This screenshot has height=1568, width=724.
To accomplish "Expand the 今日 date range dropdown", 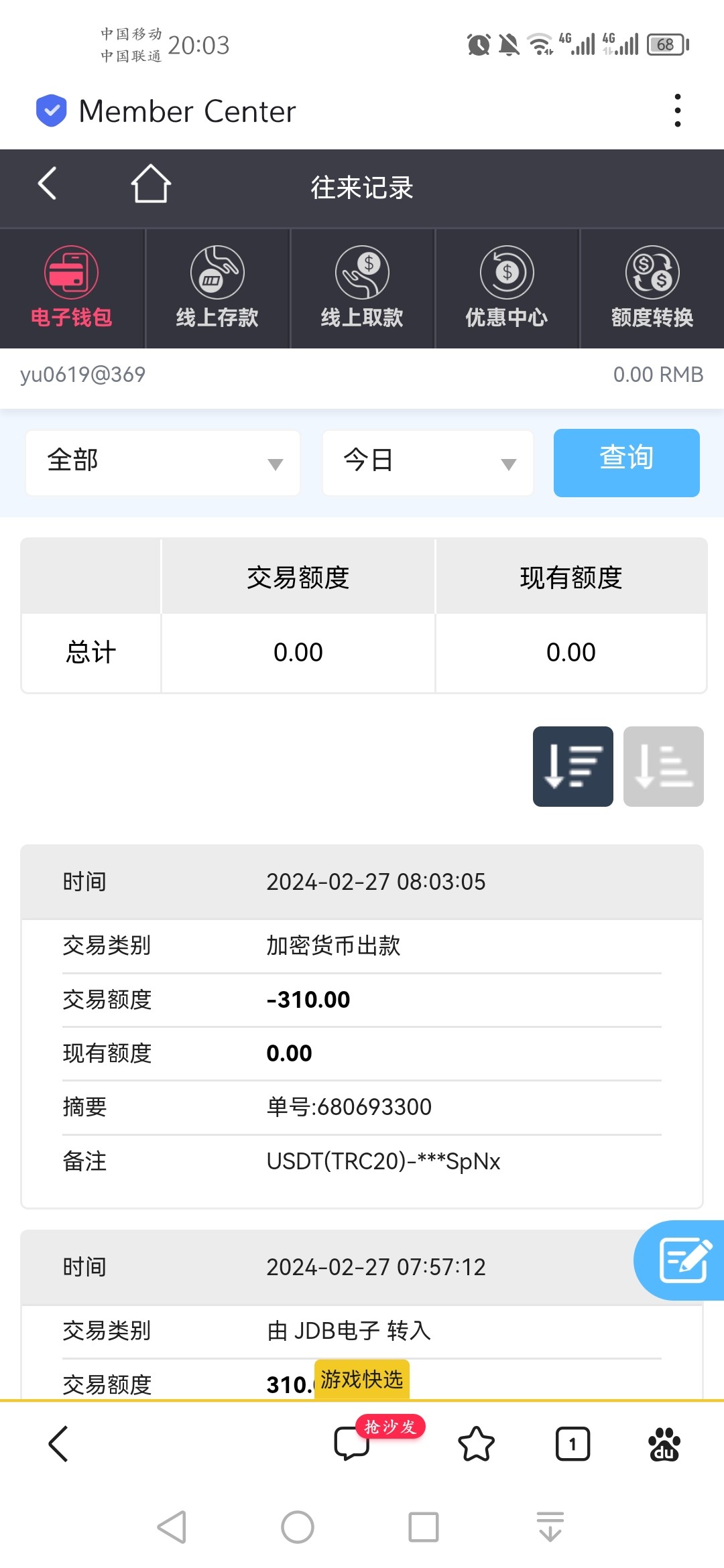I will coord(428,462).
